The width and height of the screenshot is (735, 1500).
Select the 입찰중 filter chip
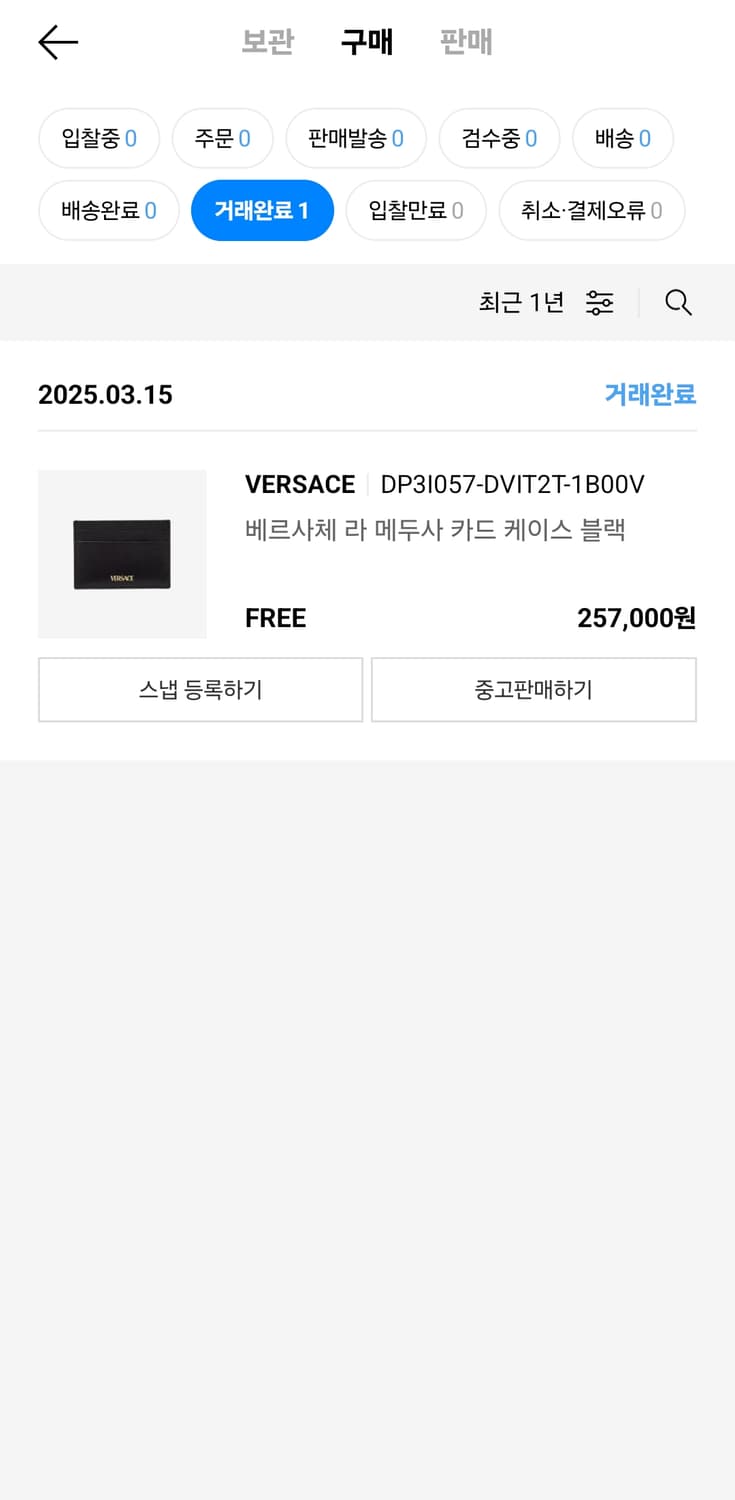(x=99, y=138)
